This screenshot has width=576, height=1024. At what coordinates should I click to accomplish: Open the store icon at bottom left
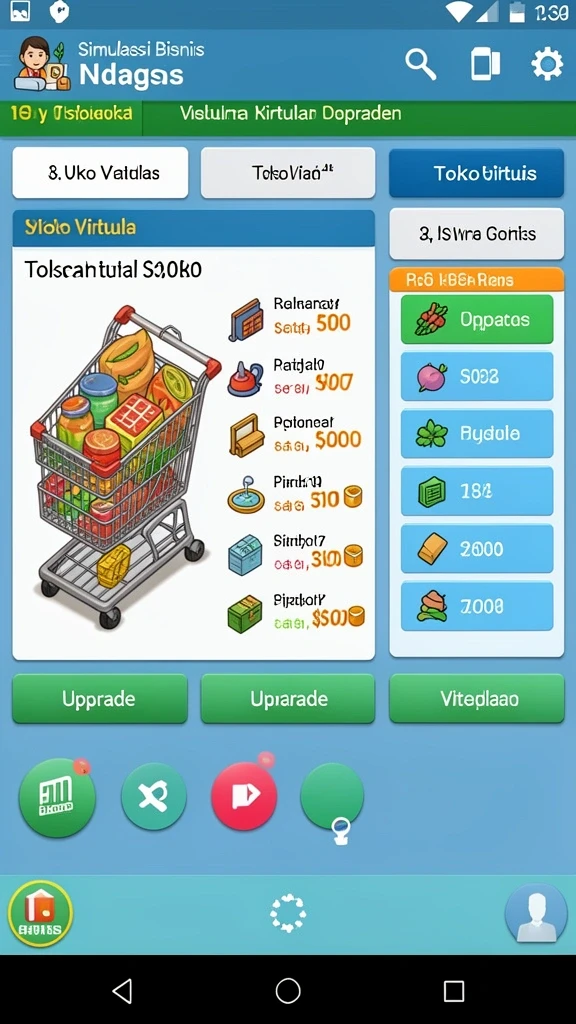(40, 914)
